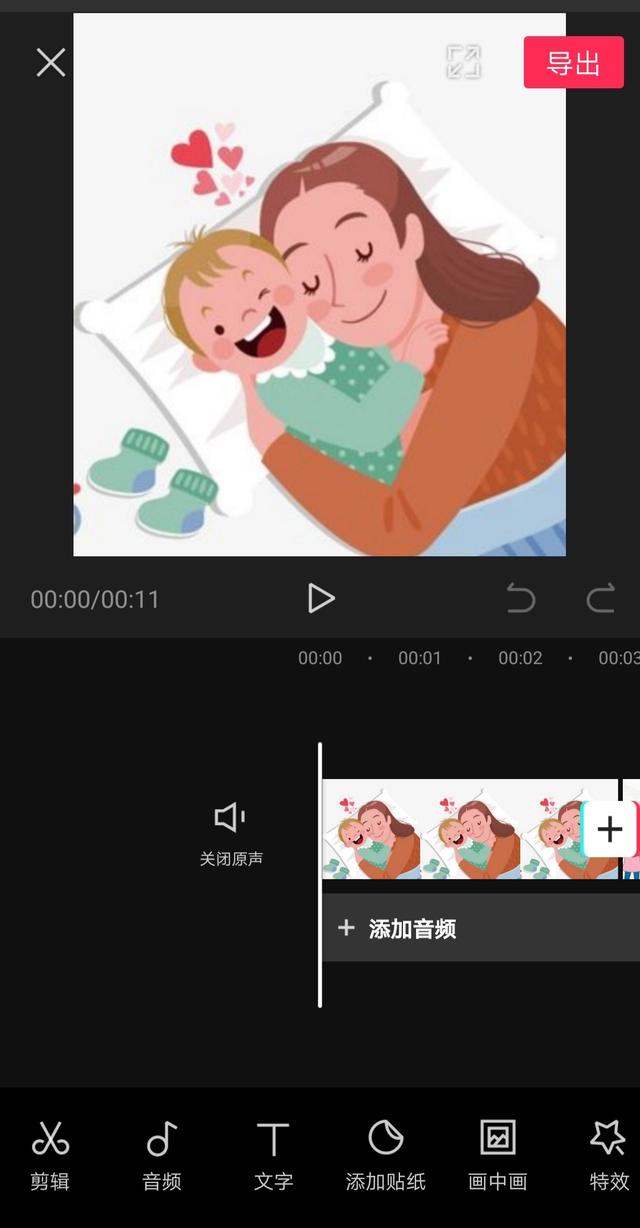Open the 音频 audio tool

pos(162,1155)
